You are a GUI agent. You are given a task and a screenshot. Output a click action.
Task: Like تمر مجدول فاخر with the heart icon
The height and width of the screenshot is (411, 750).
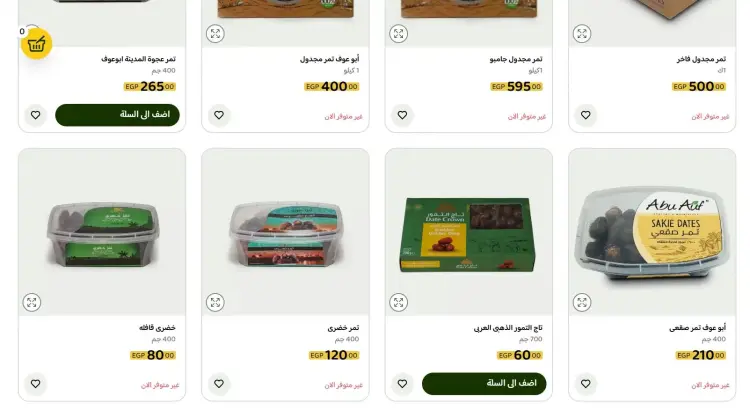point(586,115)
